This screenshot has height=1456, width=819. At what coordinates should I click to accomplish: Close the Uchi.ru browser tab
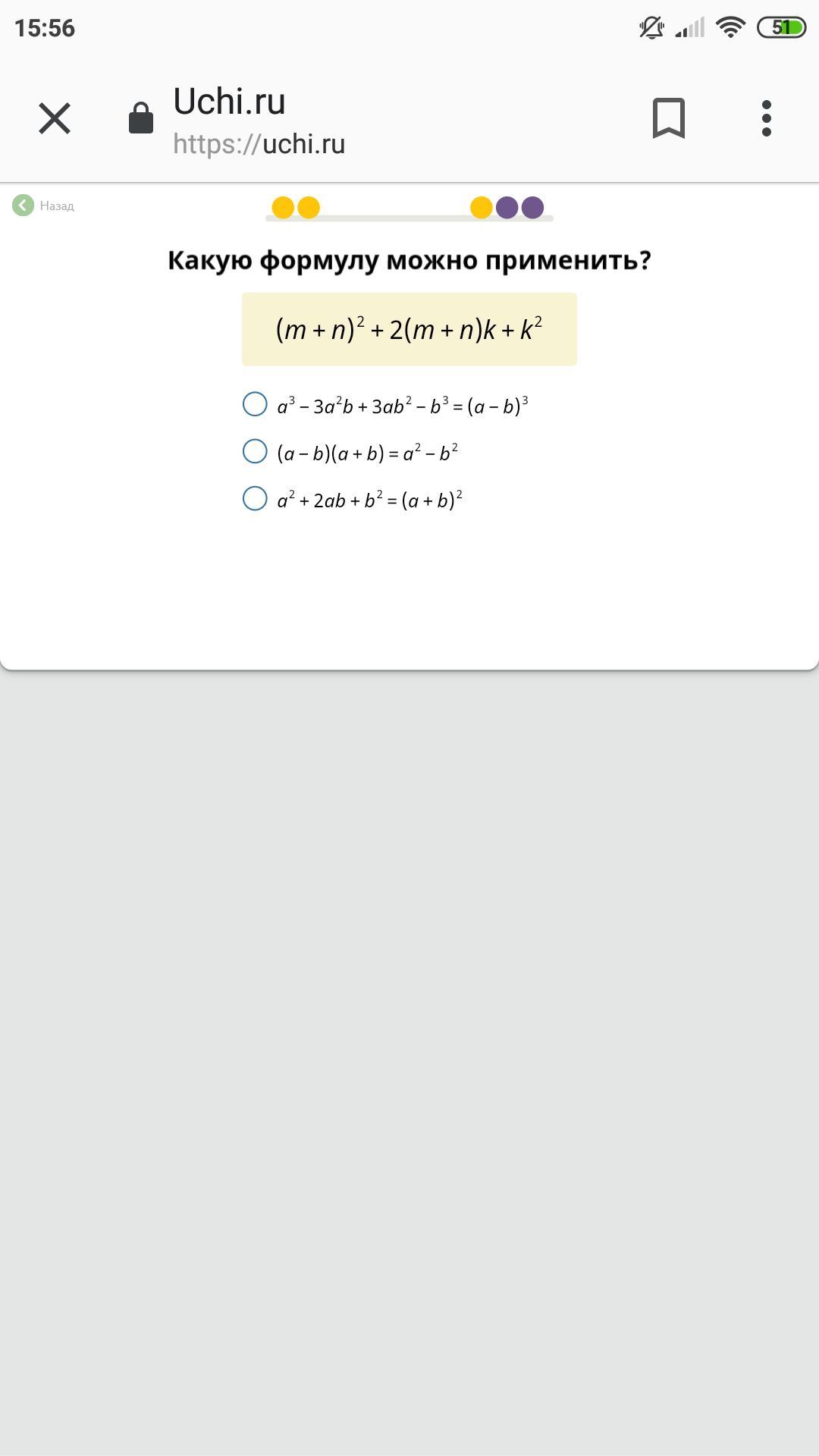tap(55, 118)
